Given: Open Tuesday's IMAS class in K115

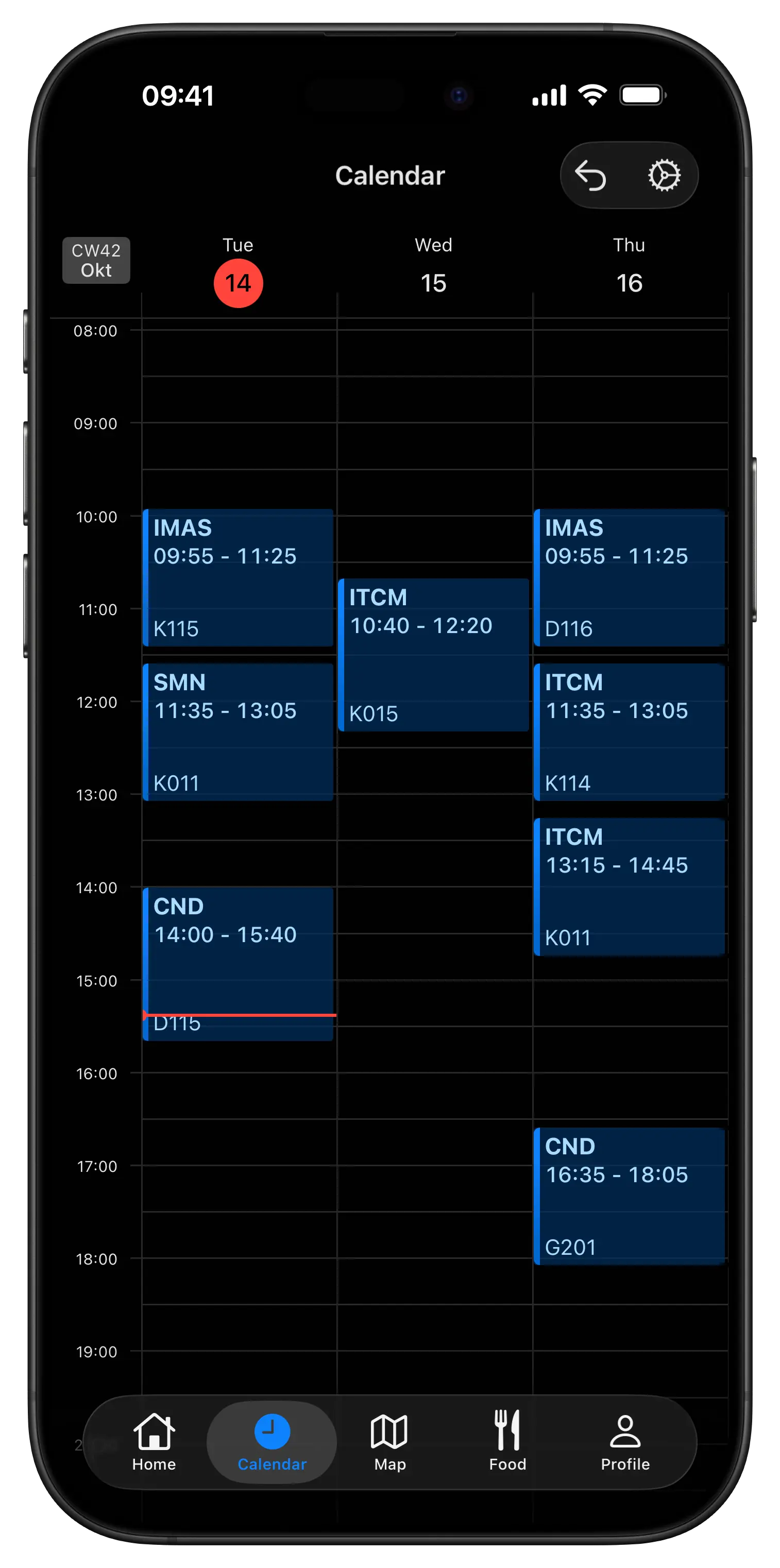Looking at the screenshot, I should (238, 577).
